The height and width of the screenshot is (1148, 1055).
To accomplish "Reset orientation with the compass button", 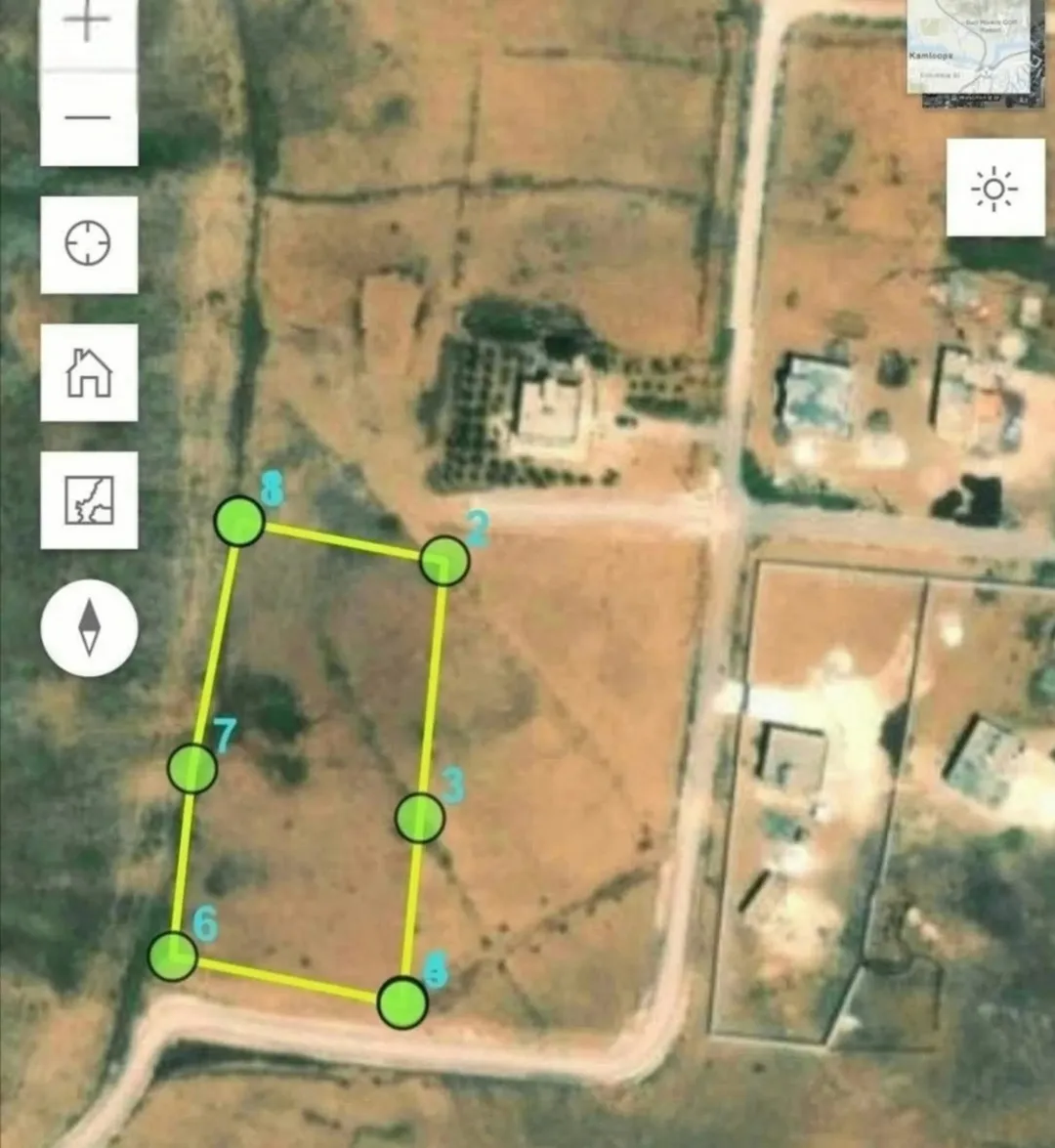I will click(89, 627).
